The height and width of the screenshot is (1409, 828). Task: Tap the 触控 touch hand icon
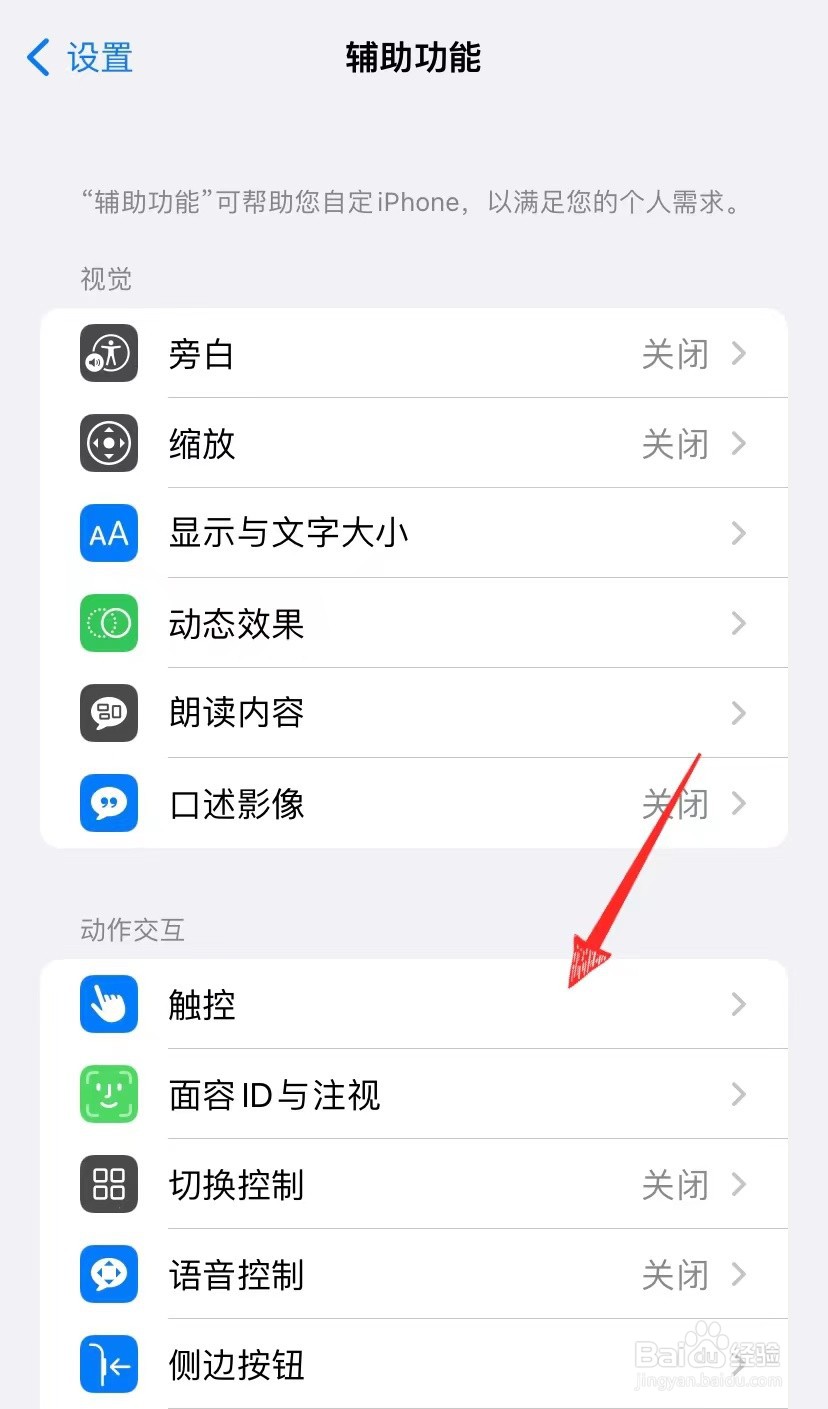click(x=108, y=1004)
